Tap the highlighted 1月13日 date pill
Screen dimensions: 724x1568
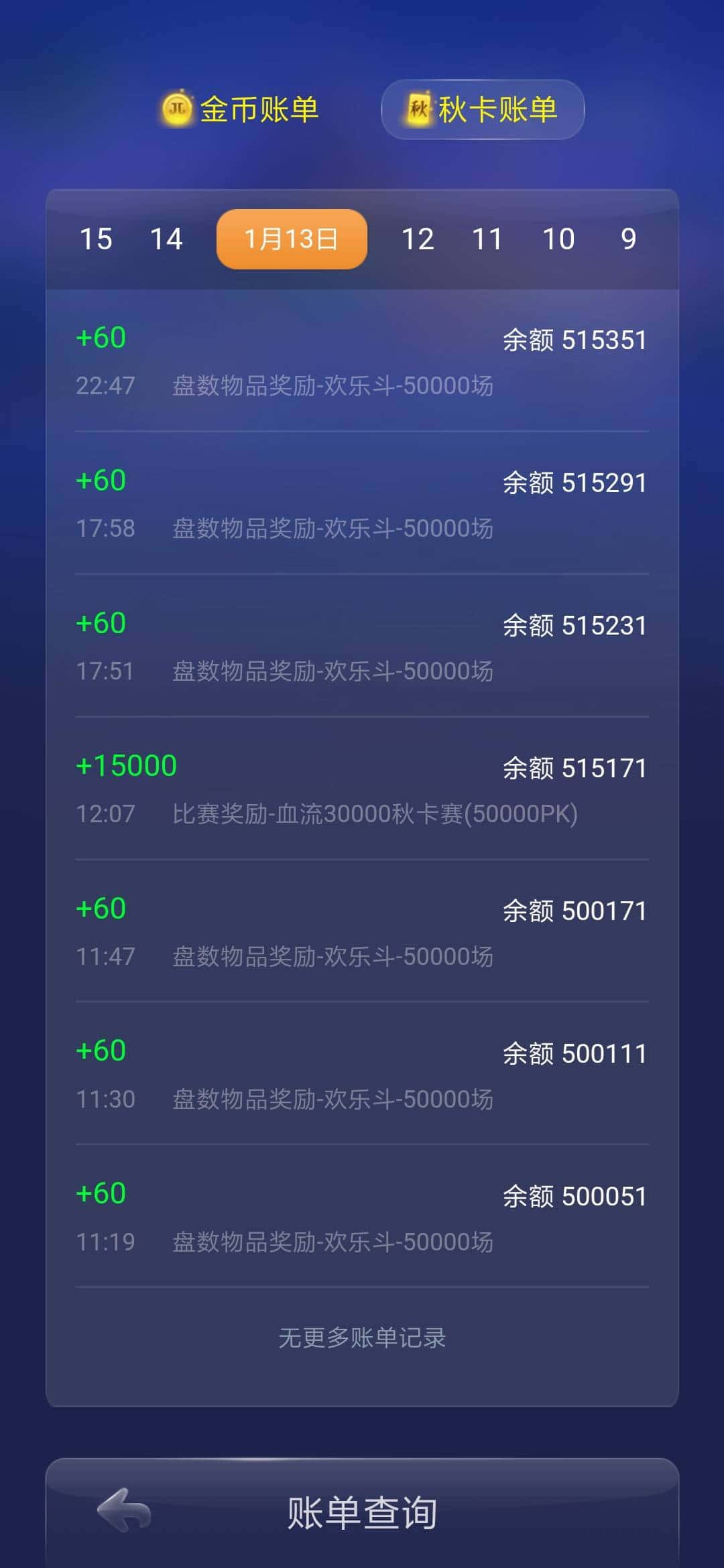click(291, 239)
